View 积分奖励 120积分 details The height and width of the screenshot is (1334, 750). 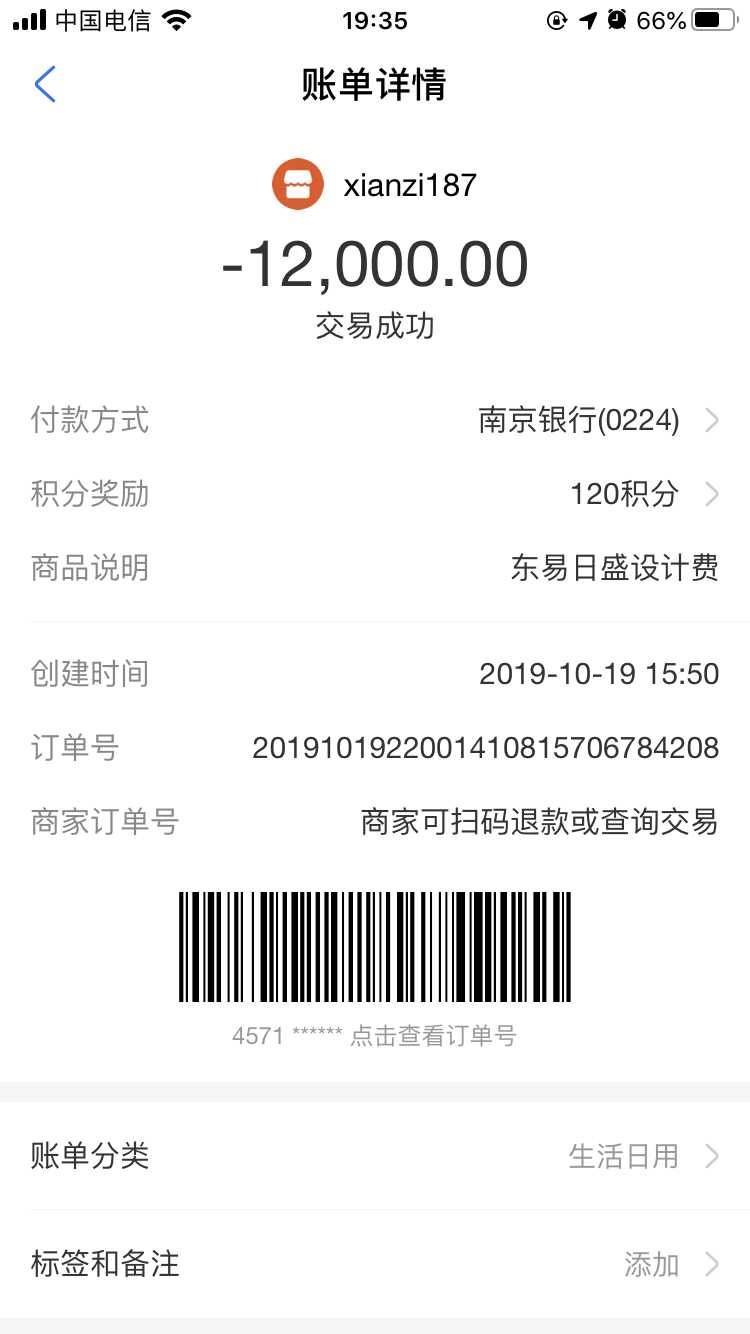(642, 494)
